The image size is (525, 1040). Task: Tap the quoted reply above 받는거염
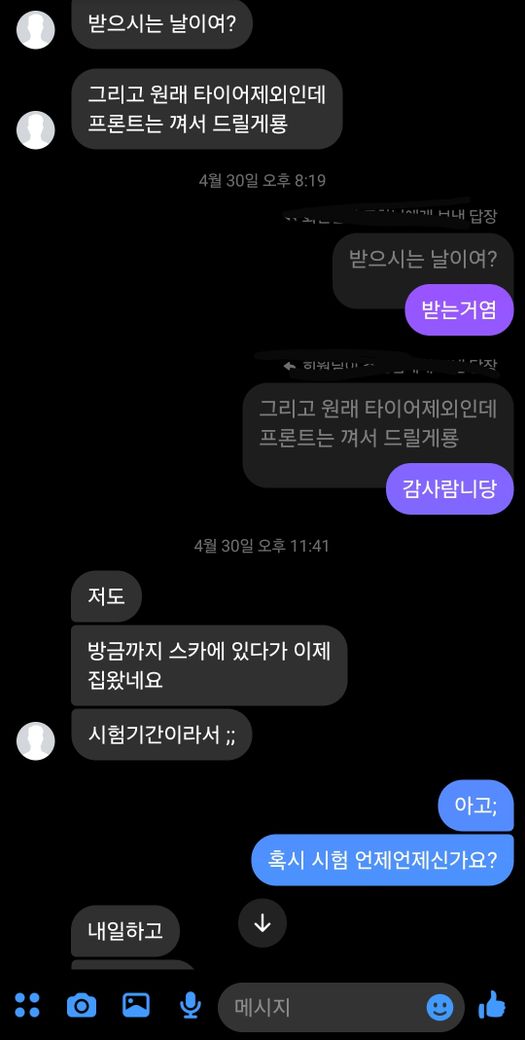pos(422,259)
